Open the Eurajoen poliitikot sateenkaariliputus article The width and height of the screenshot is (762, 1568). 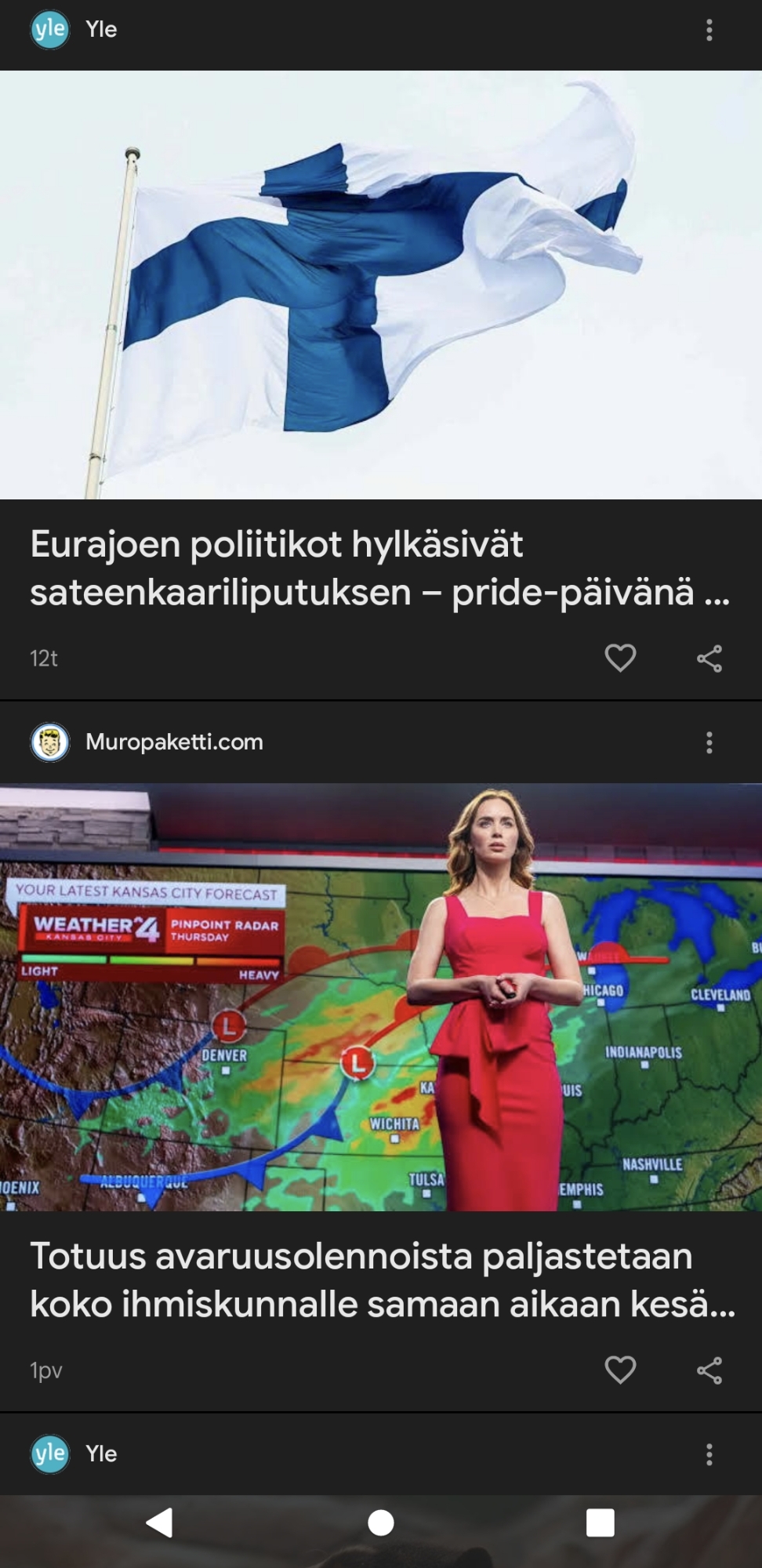(x=379, y=568)
